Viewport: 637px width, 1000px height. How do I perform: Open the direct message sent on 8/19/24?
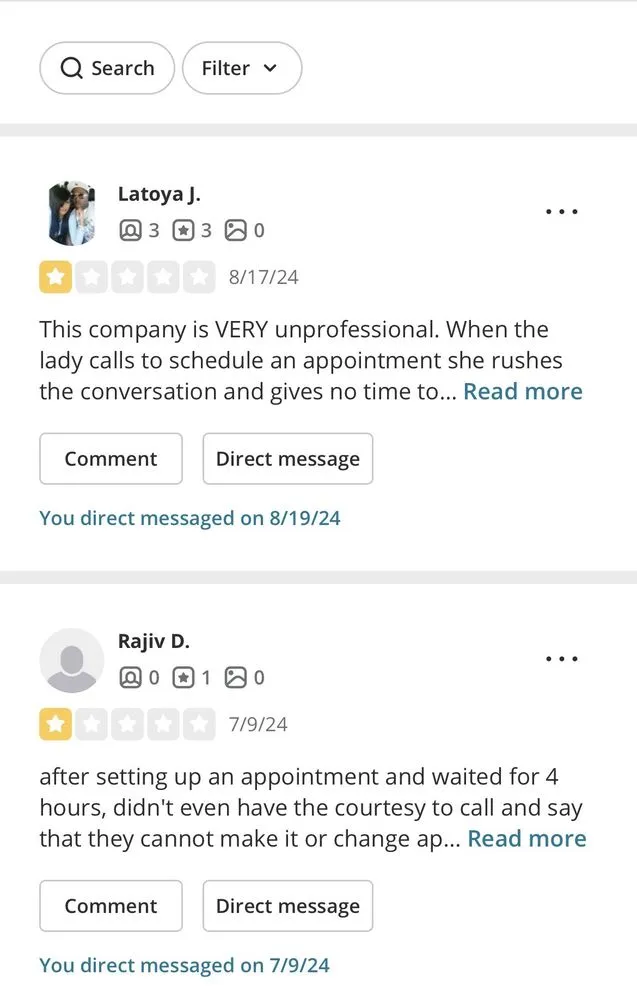[190, 519]
